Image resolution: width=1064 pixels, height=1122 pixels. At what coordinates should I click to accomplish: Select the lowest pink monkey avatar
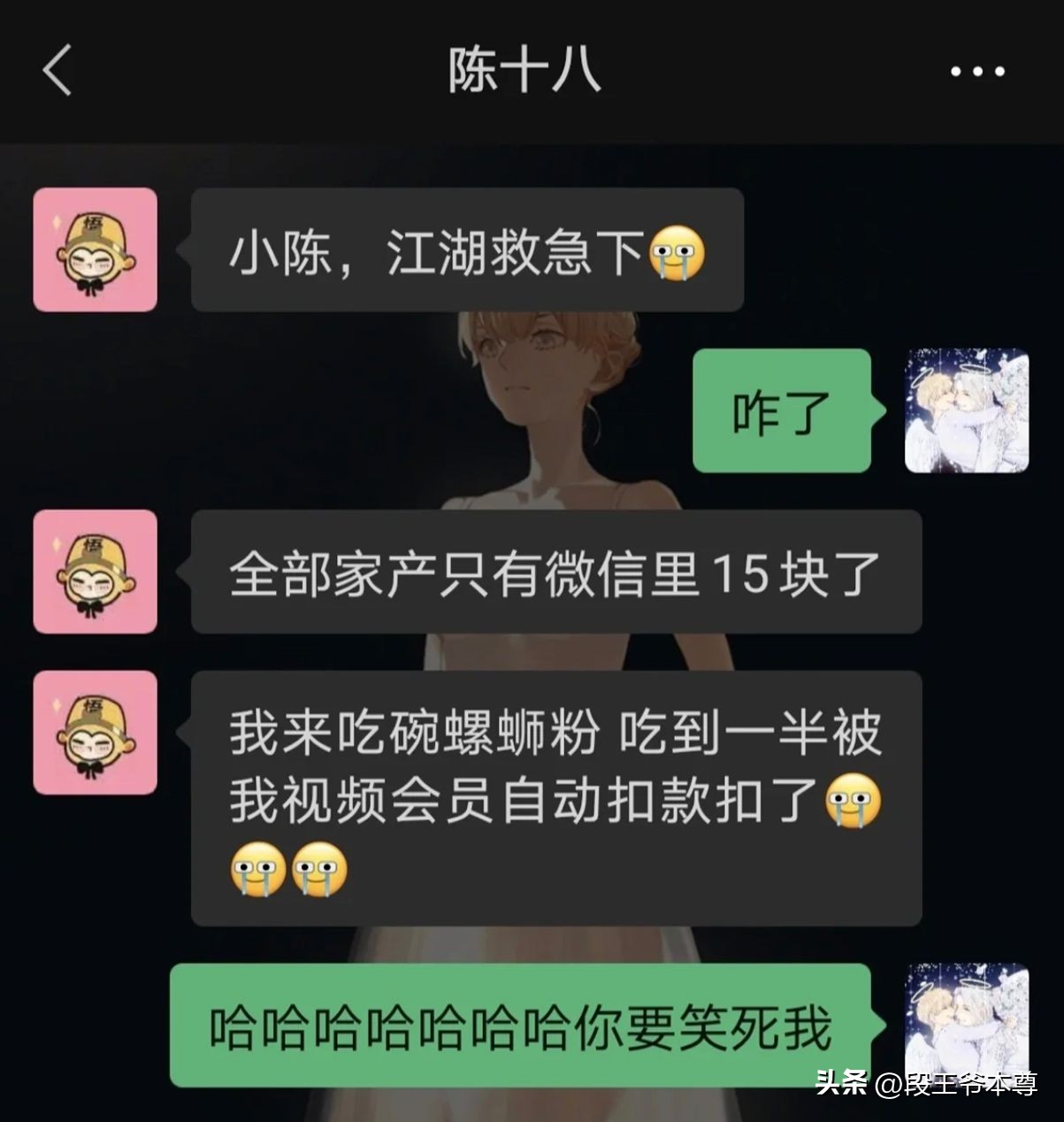click(96, 733)
